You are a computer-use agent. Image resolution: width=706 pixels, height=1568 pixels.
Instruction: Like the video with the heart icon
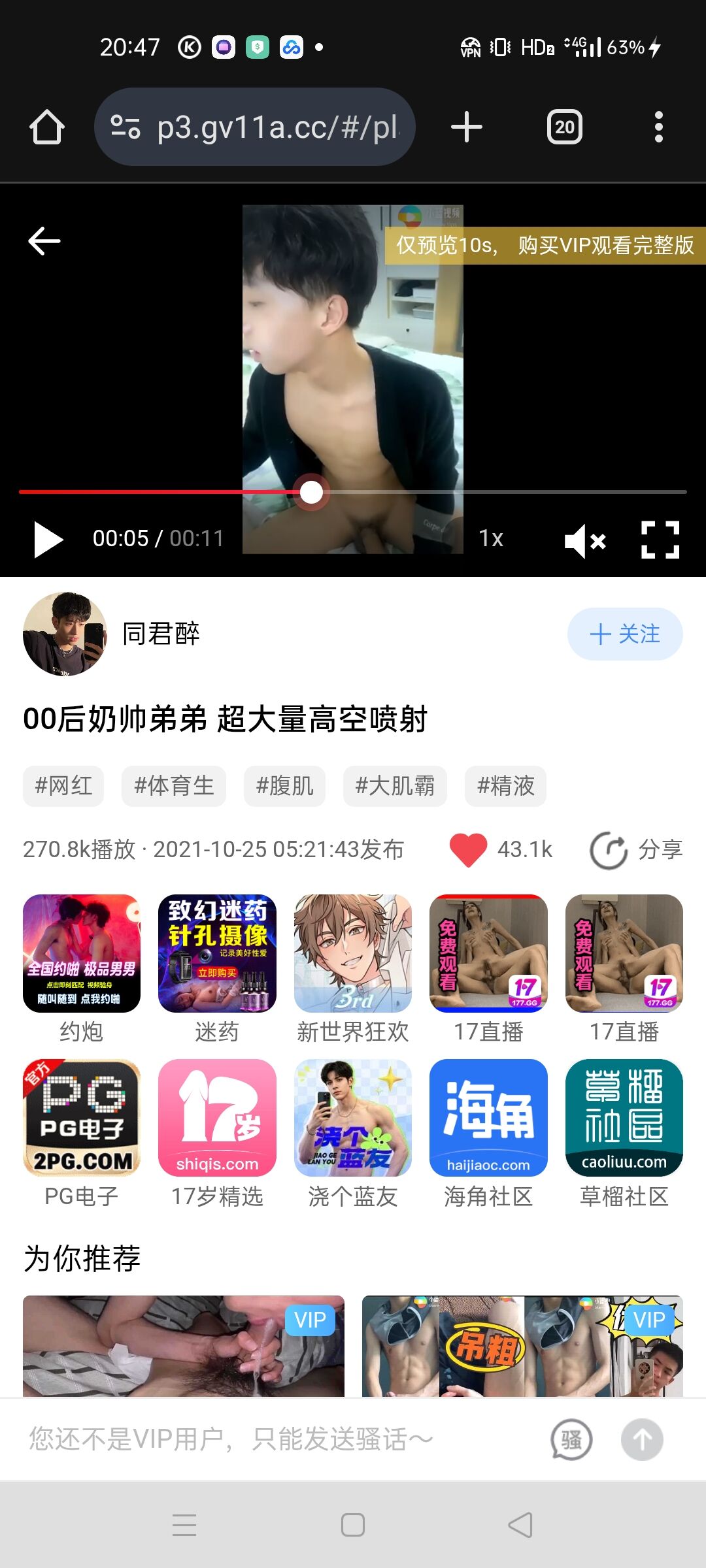click(x=469, y=850)
